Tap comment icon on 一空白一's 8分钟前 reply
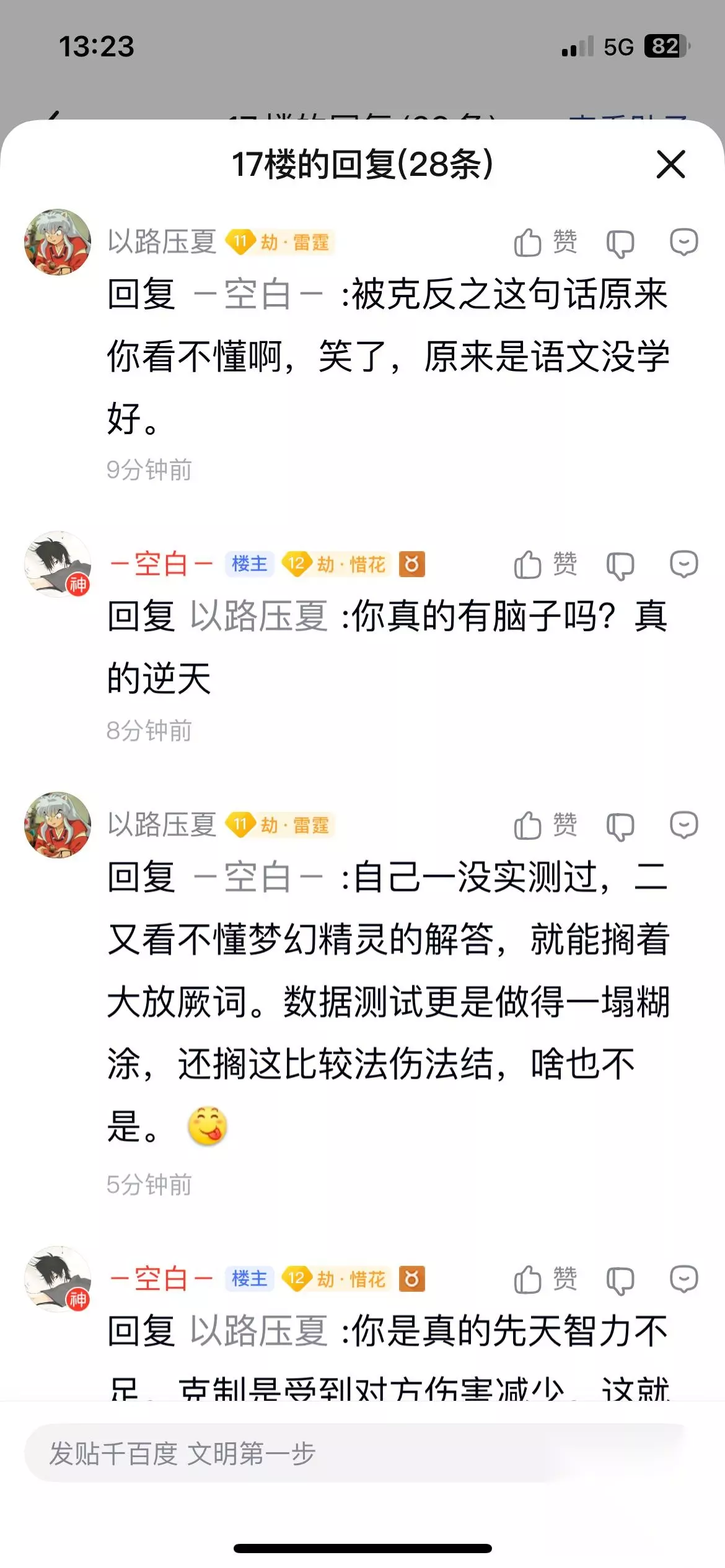The height and width of the screenshot is (1568, 725). click(684, 565)
